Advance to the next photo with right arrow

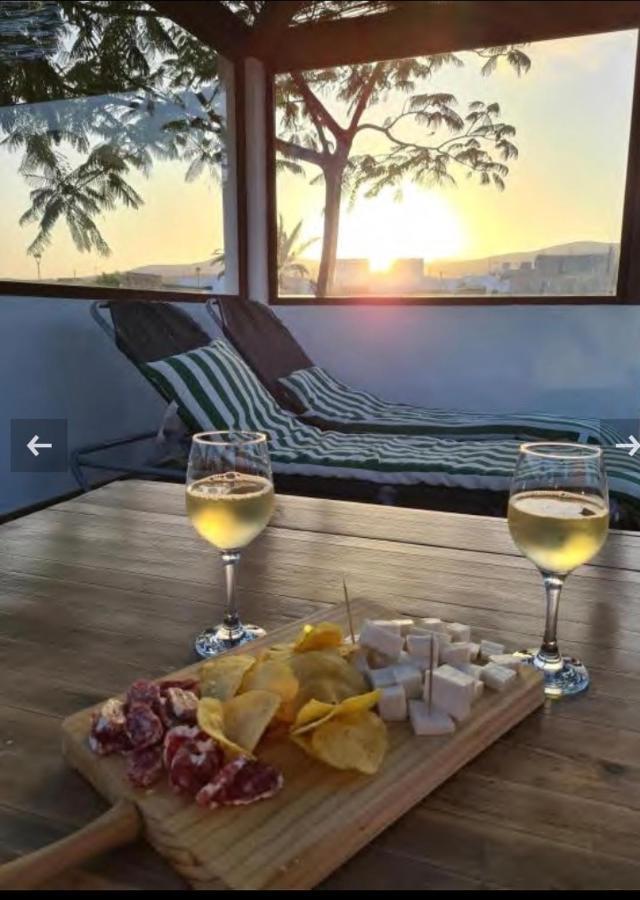[x=625, y=445]
